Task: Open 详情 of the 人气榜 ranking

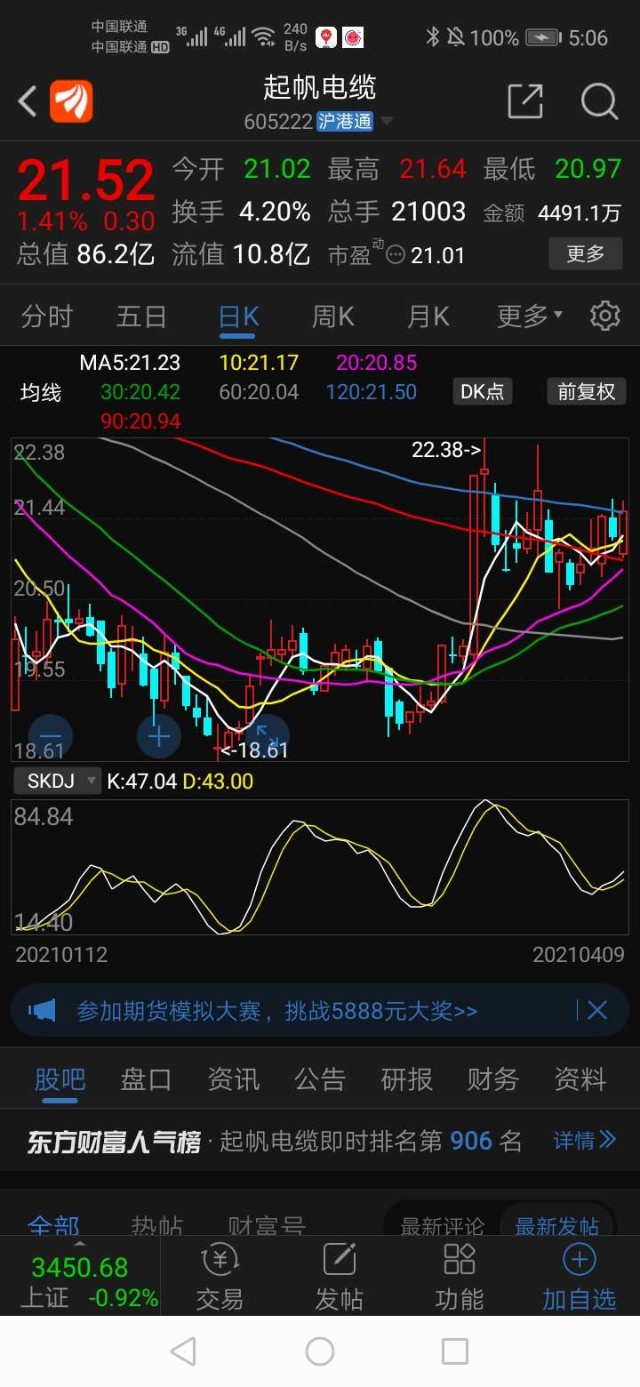Action: [x=584, y=1141]
